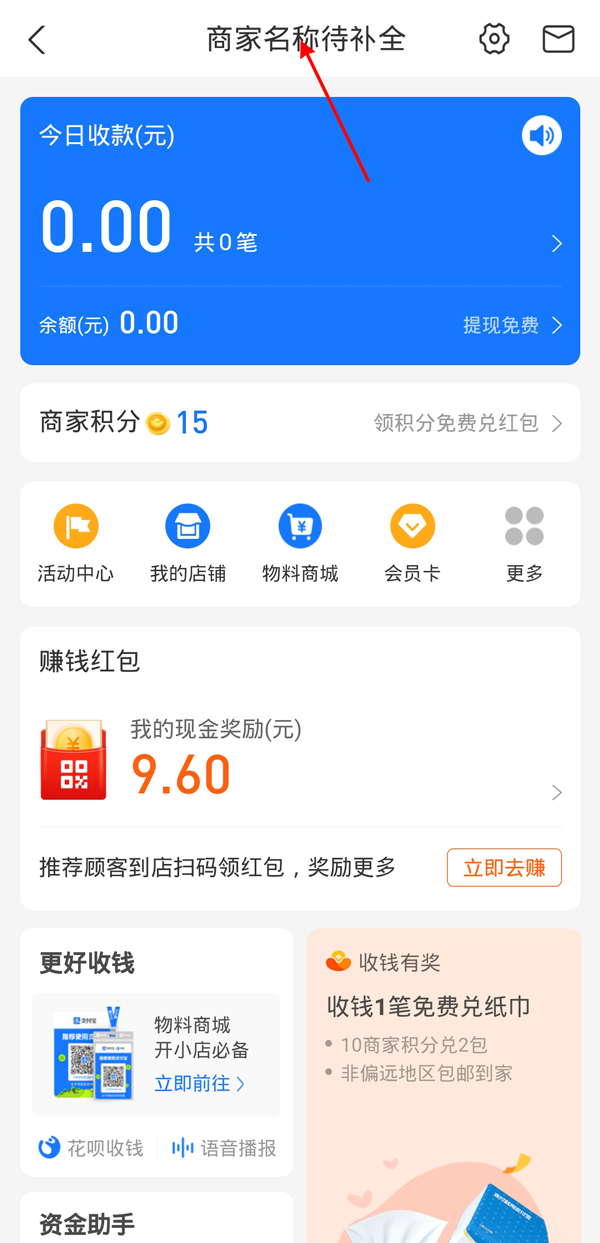600x1243 pixels.
Task: Open 领积分免费兑红包 points row
Action: (x=467, y=423)
